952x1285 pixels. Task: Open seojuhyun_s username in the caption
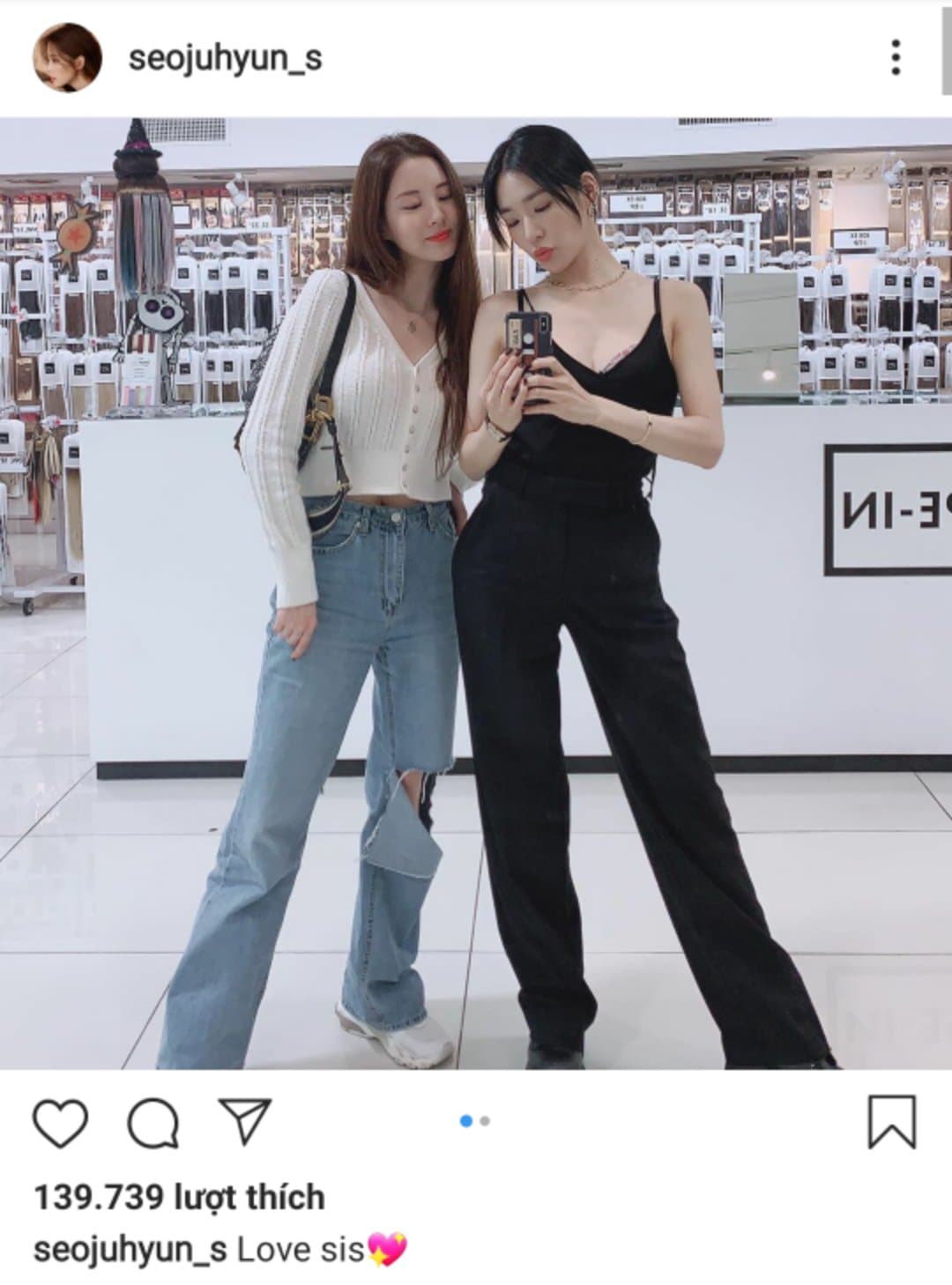pyautogui.click(x=130, y=1249)
